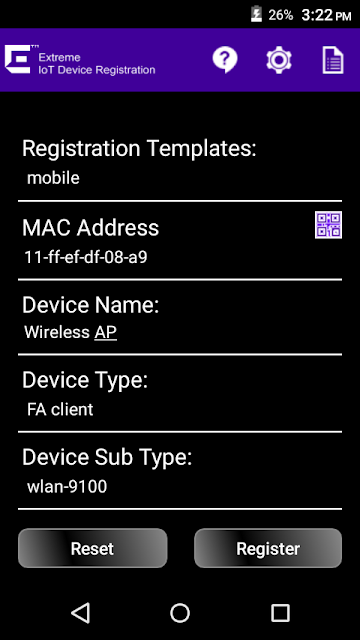Screen dimensions: 360x640
Task: Scan MAC address with QR code icon
Action: pyautogui.click(x=328, y=225)
